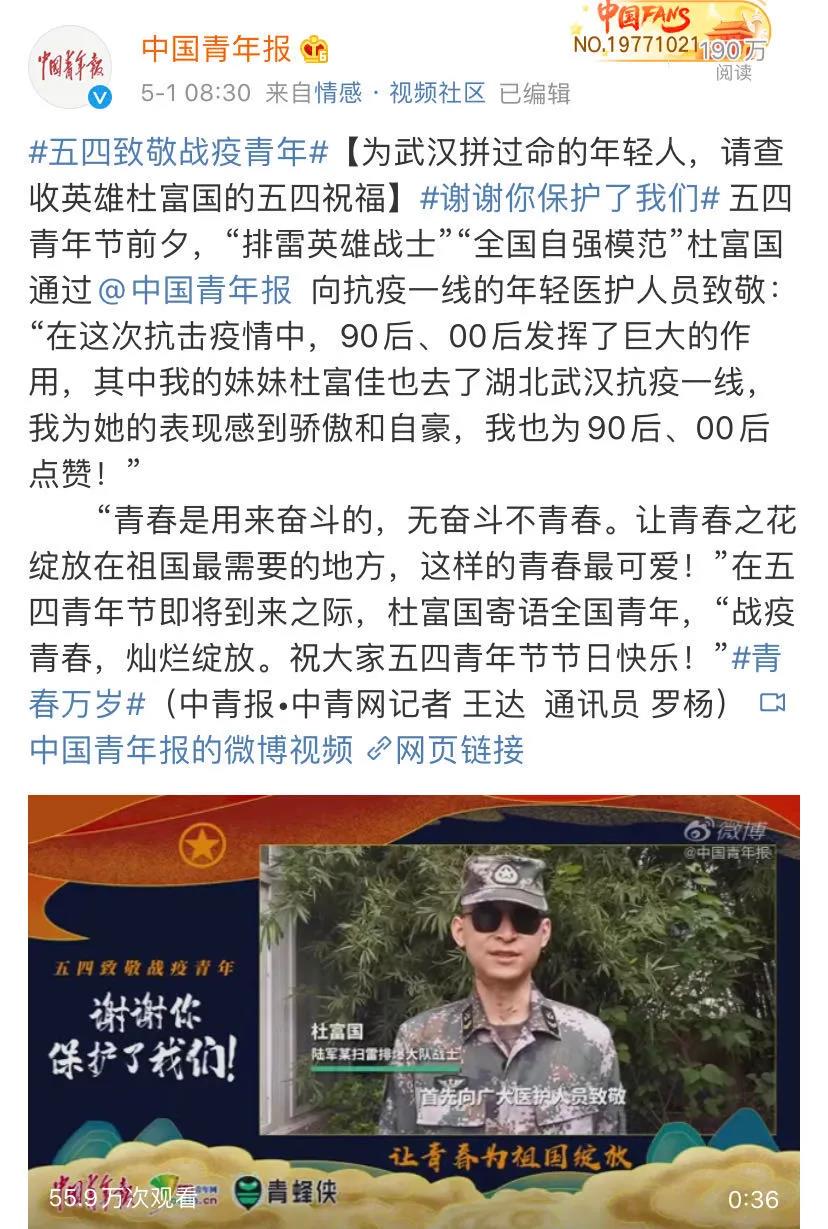828x1229 pixels.
Task: Open the @中国青年报 mention
Action: point(196,290)
